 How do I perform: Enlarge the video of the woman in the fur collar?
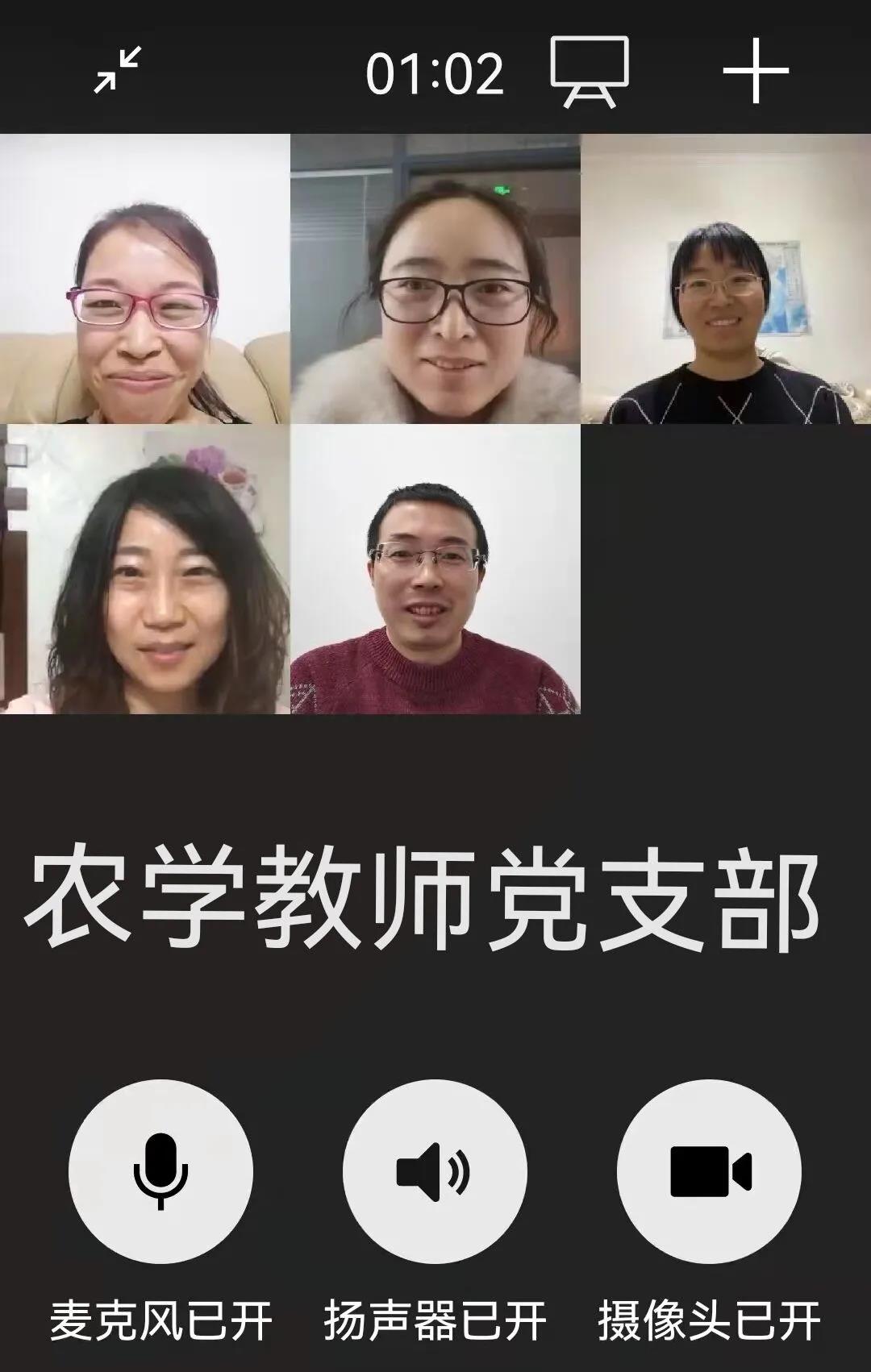coord(435,279)
